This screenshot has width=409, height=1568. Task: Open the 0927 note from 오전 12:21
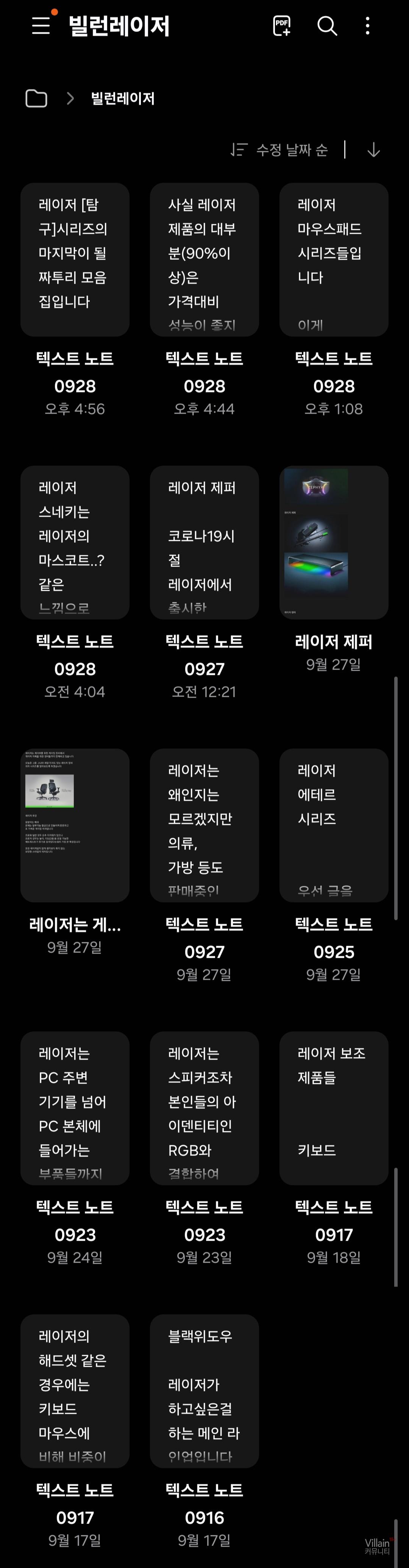pos(204,542)
